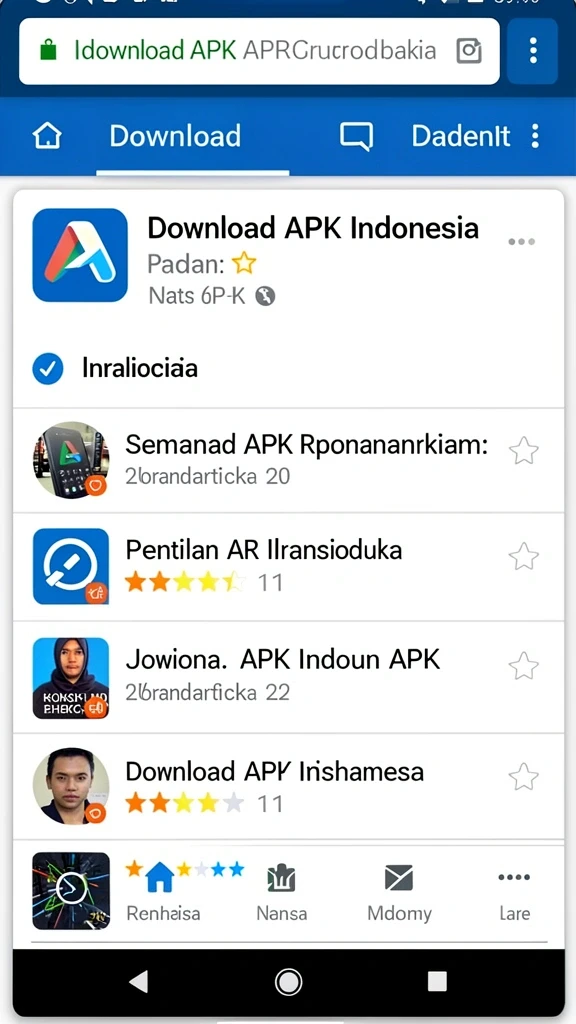Switch to the Download tab
This screenshot has height=1024, width=576.
(x=175, y=136)
